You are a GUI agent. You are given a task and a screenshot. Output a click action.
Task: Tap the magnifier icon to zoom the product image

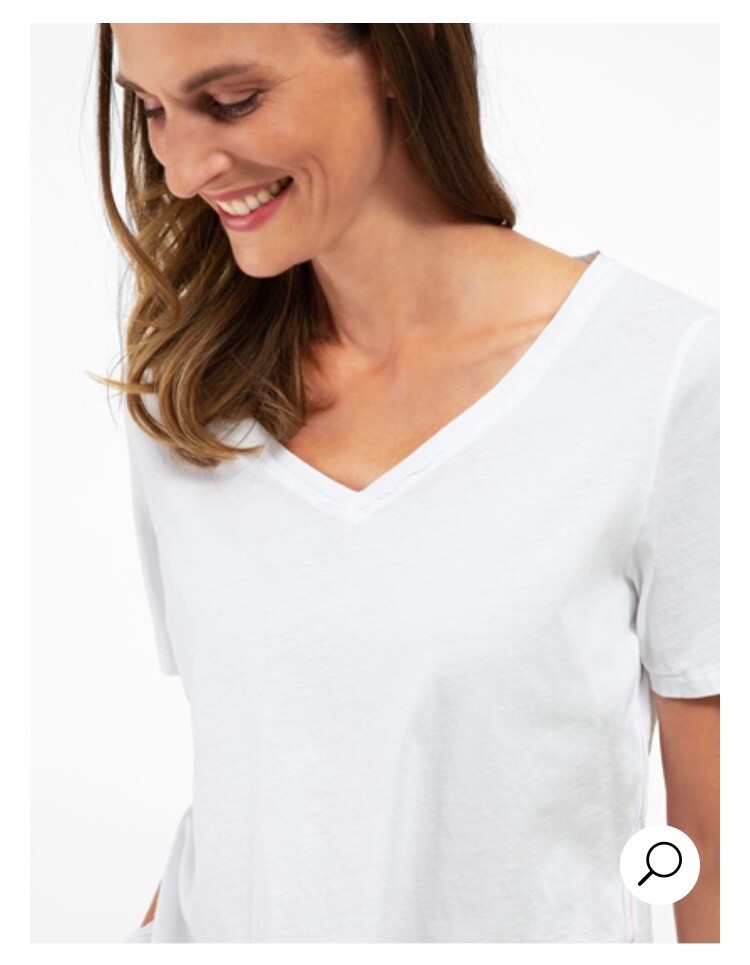[660, 865]
